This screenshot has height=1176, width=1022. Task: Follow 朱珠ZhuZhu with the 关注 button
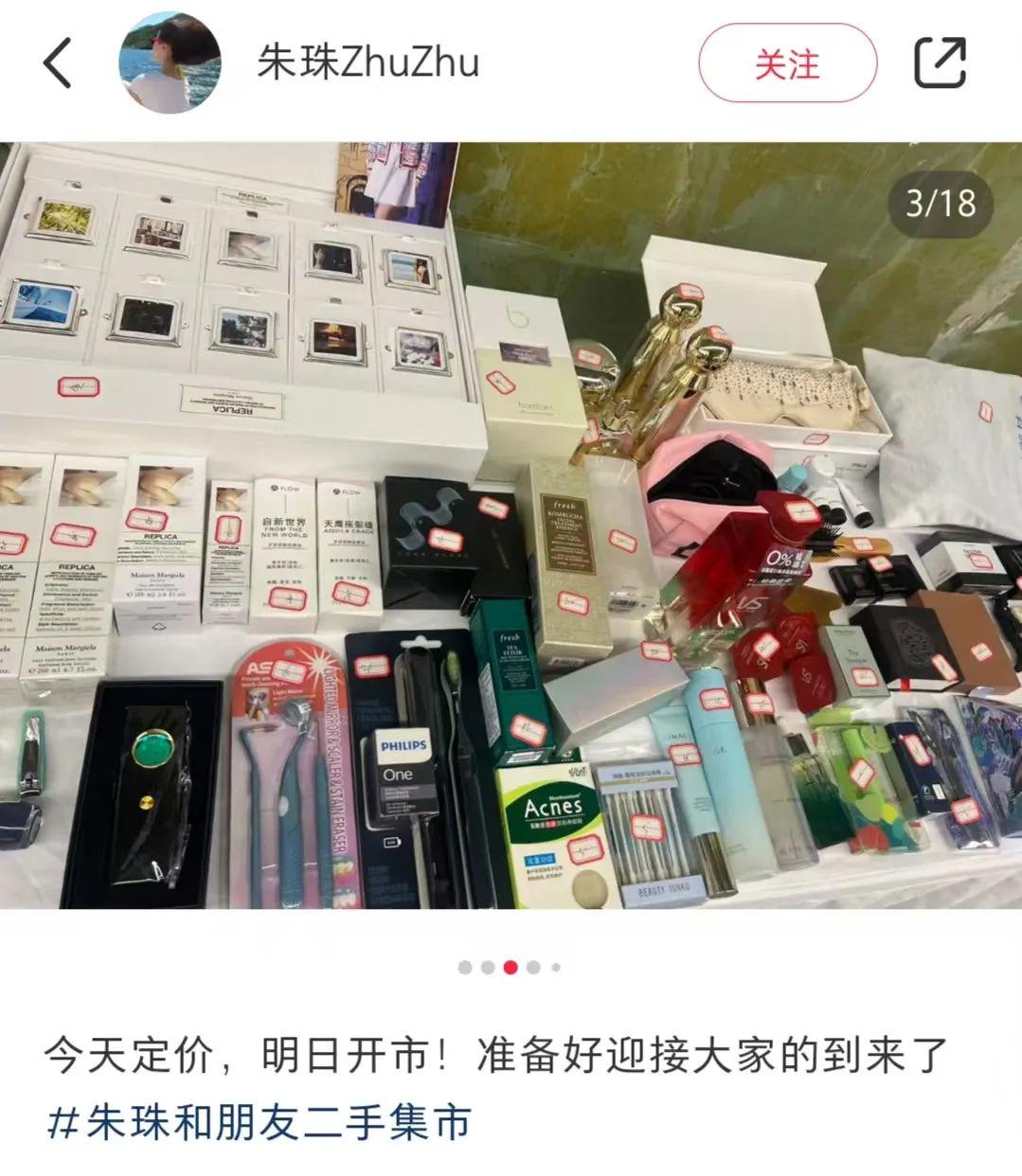click(787, 63)
